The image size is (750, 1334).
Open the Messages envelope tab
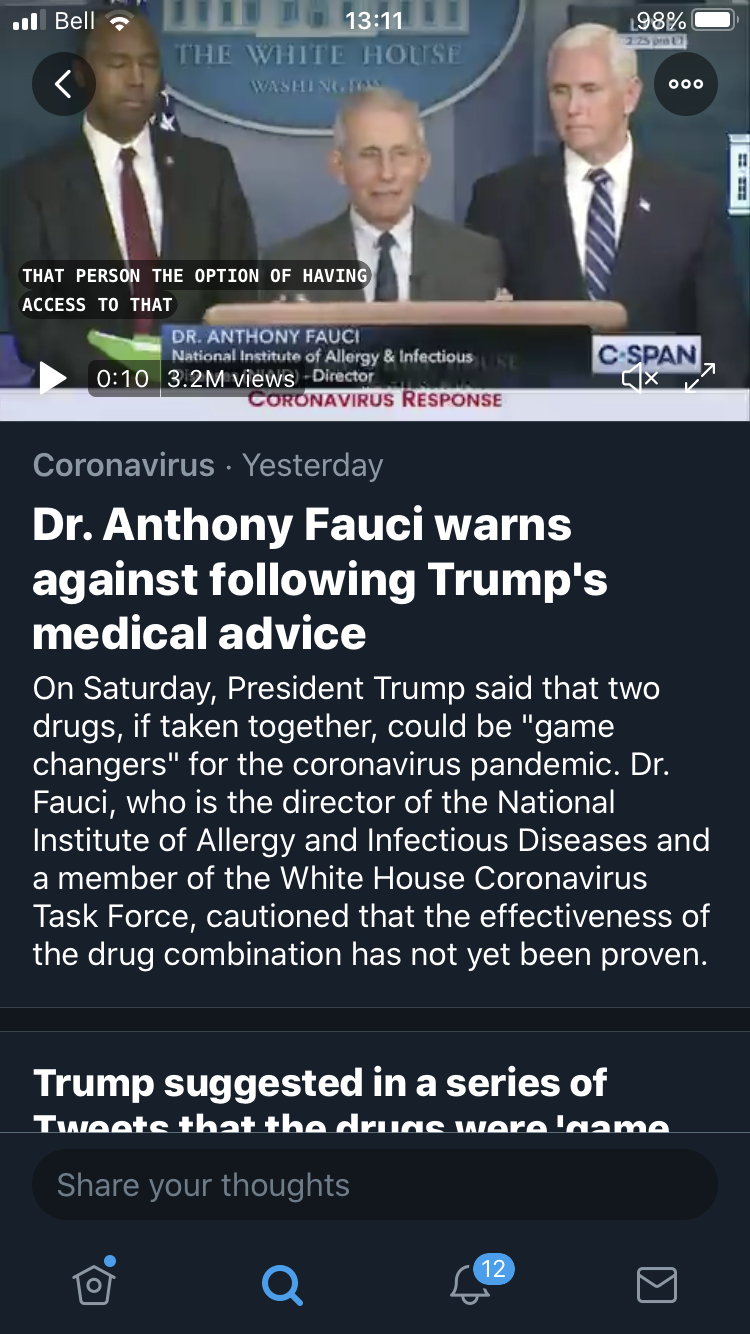[x=657, y=1284]
